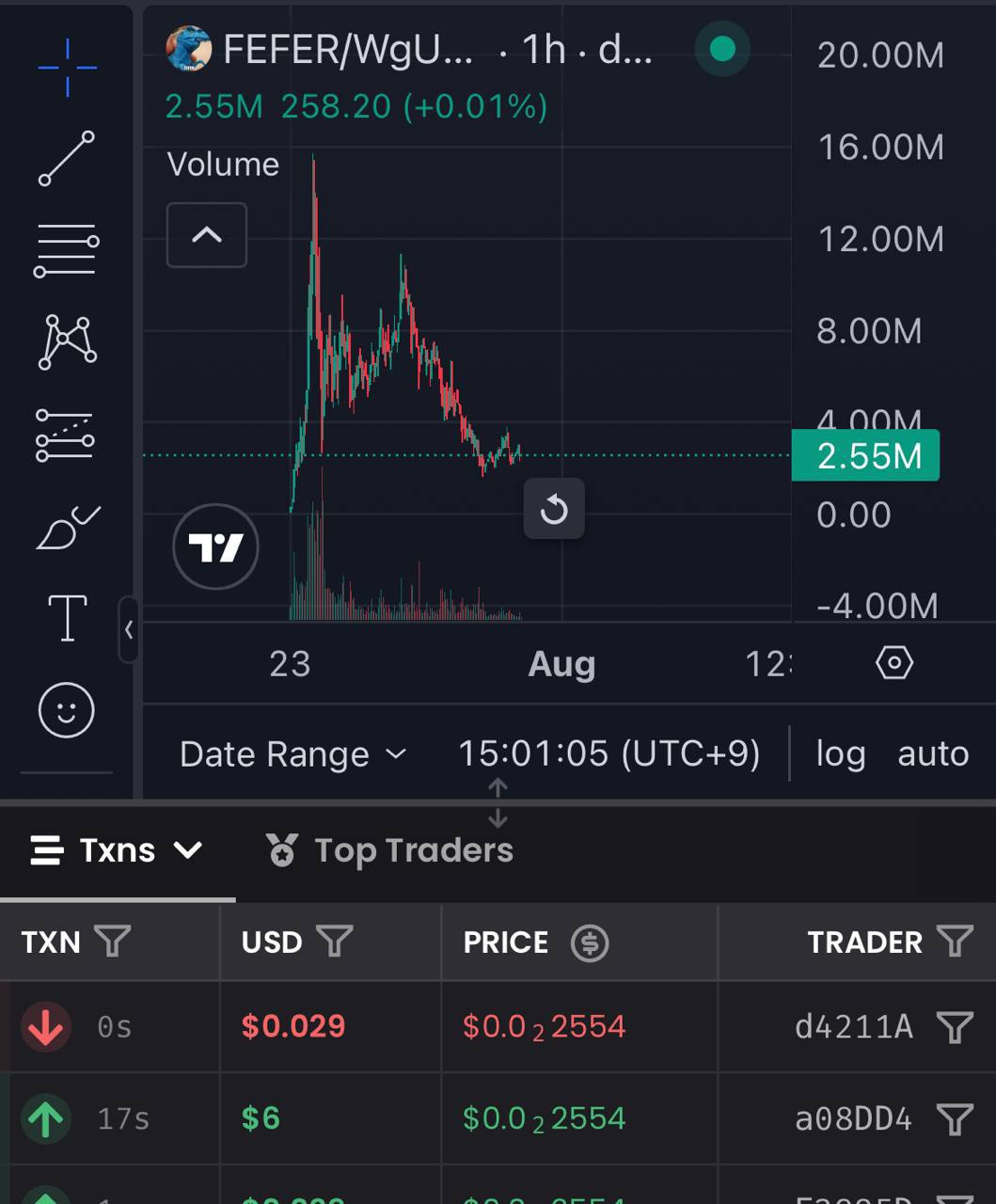
Task: Select the crosshair cursor tool
Action: click(67, 68)
